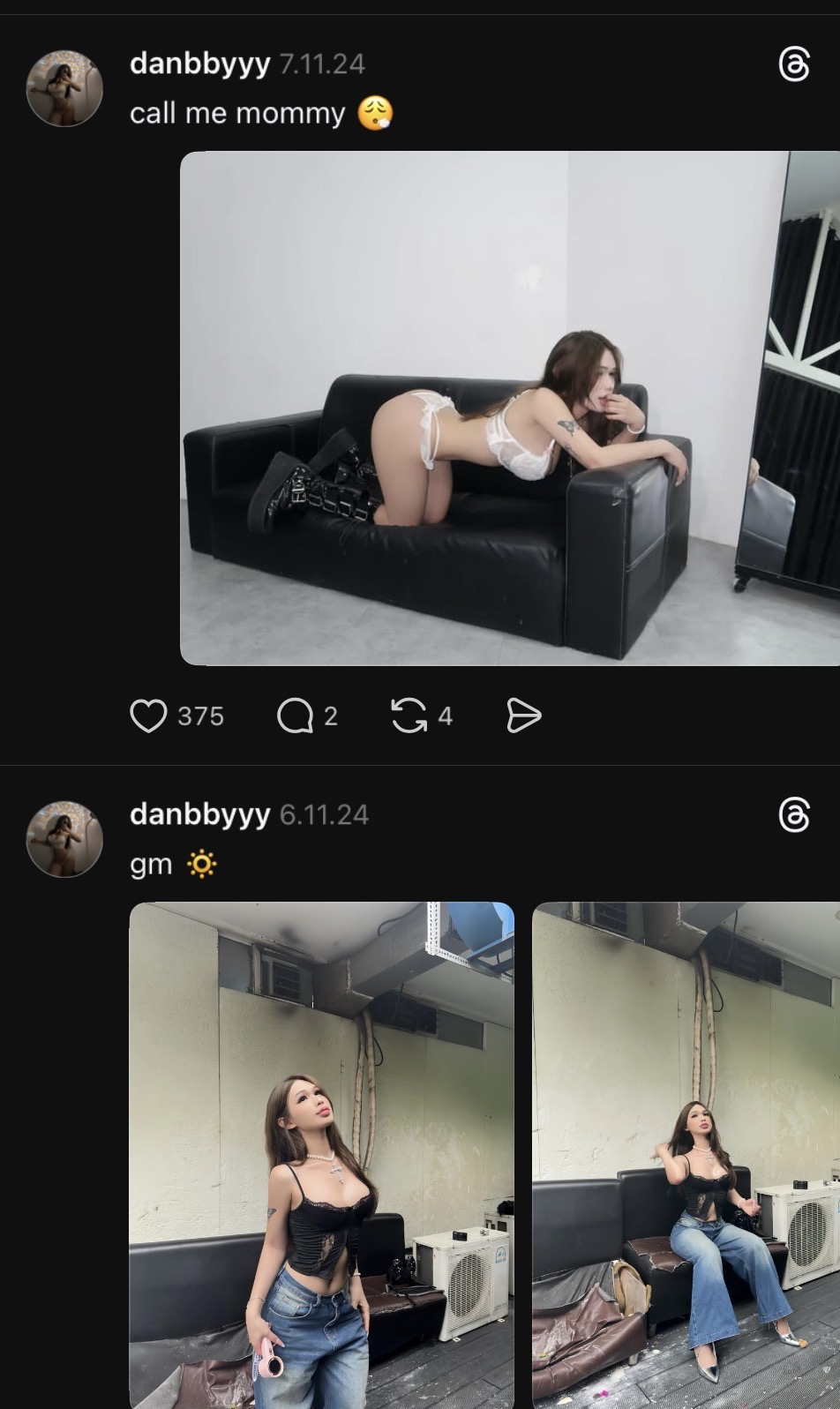Screen dimensions: 840x1409
Task: View danbbyyy profile from the 7.11.24 post
Action: click(199, 64)
